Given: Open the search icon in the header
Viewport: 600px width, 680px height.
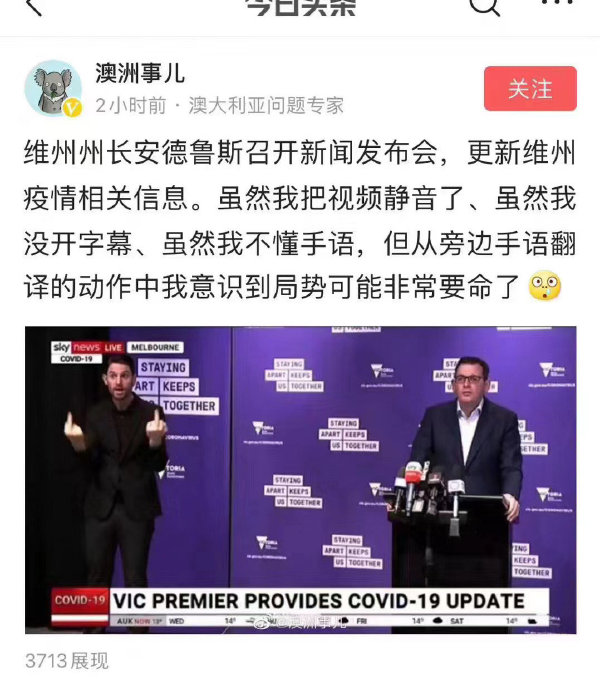Looking at the screenshot, I should coord(485,6).
